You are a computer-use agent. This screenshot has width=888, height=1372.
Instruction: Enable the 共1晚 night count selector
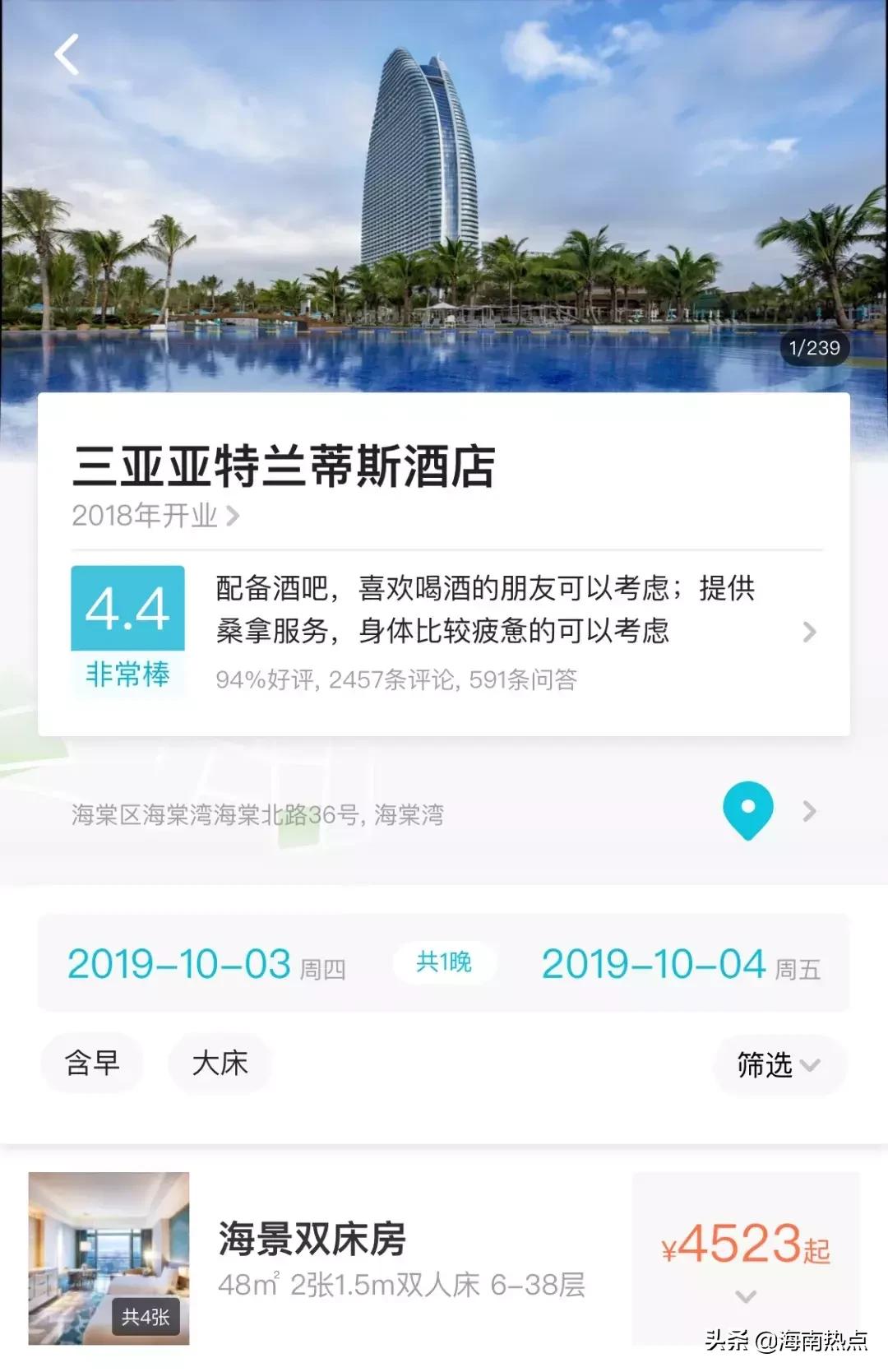[445, 962]
